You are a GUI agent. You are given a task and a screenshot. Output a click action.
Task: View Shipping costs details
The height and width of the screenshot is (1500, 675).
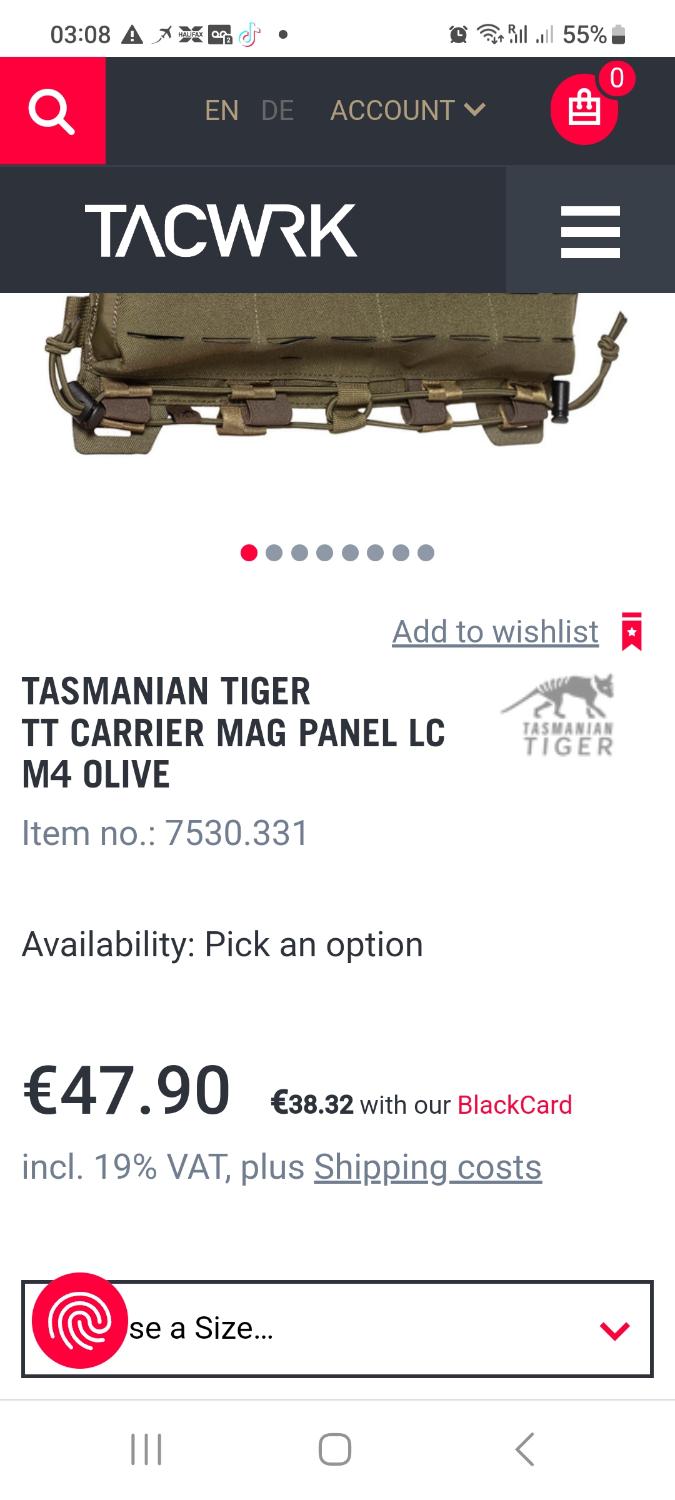(427, 1167)
